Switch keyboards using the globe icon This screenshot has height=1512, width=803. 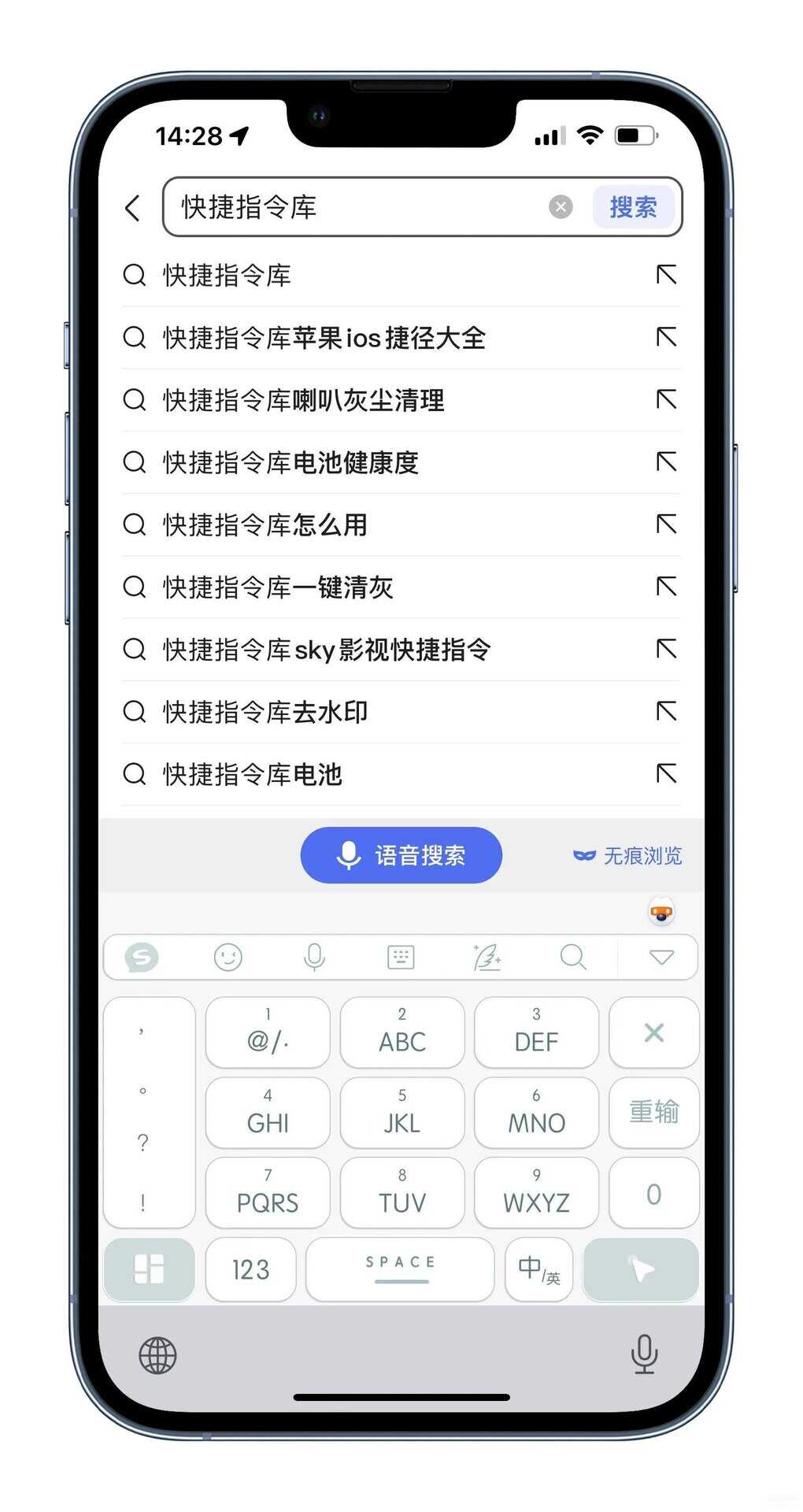(x=157, y=1355)
